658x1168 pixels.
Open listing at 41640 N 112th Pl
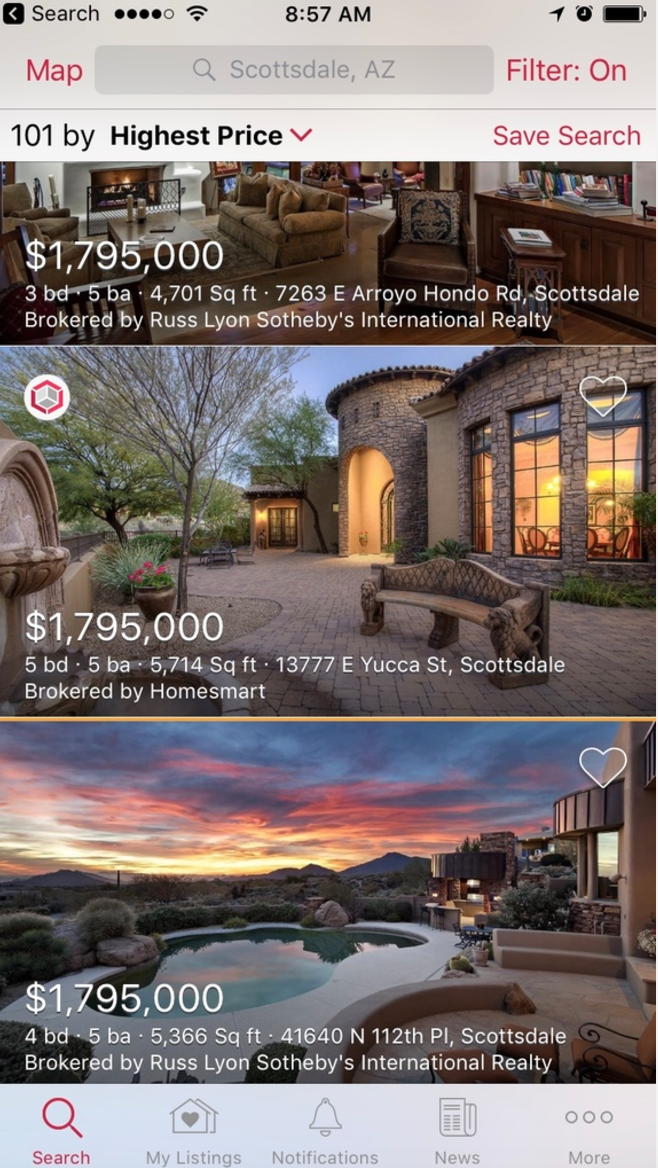(x=329, y=901)
